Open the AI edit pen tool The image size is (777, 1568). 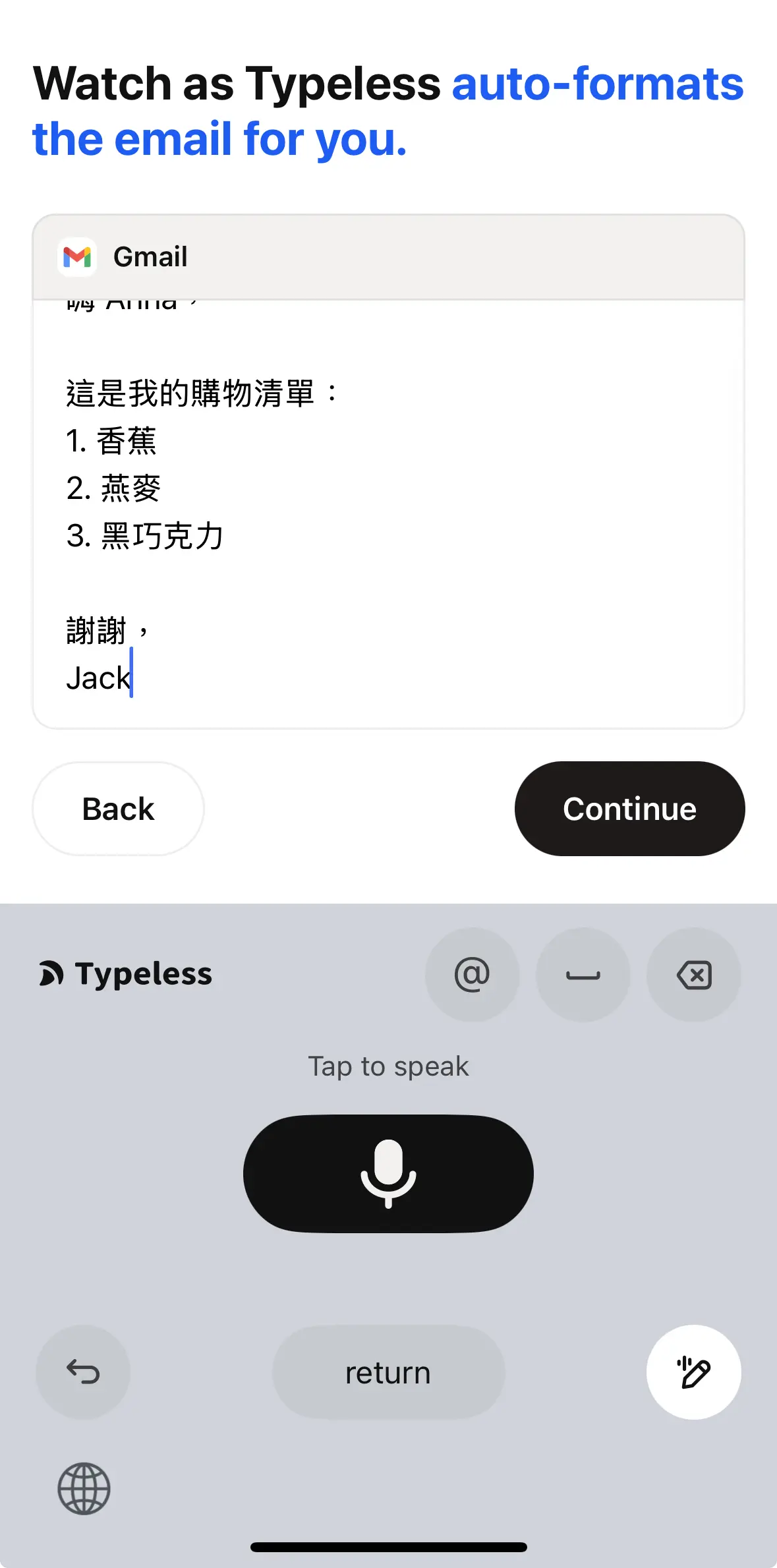click(693, 1372)
